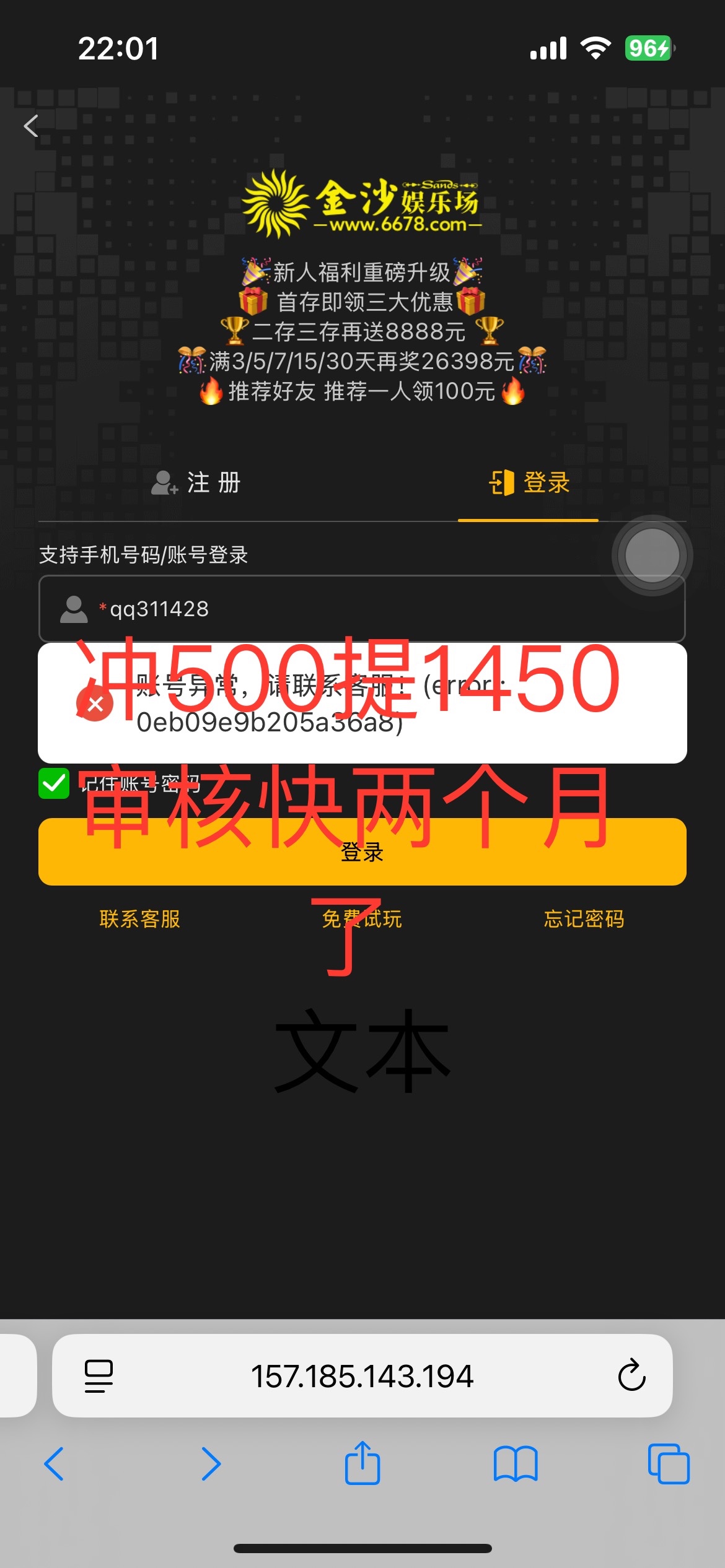725x1568 pixels.
Task: Tap the Safari address bar
Action: [x=362, y=1377]
